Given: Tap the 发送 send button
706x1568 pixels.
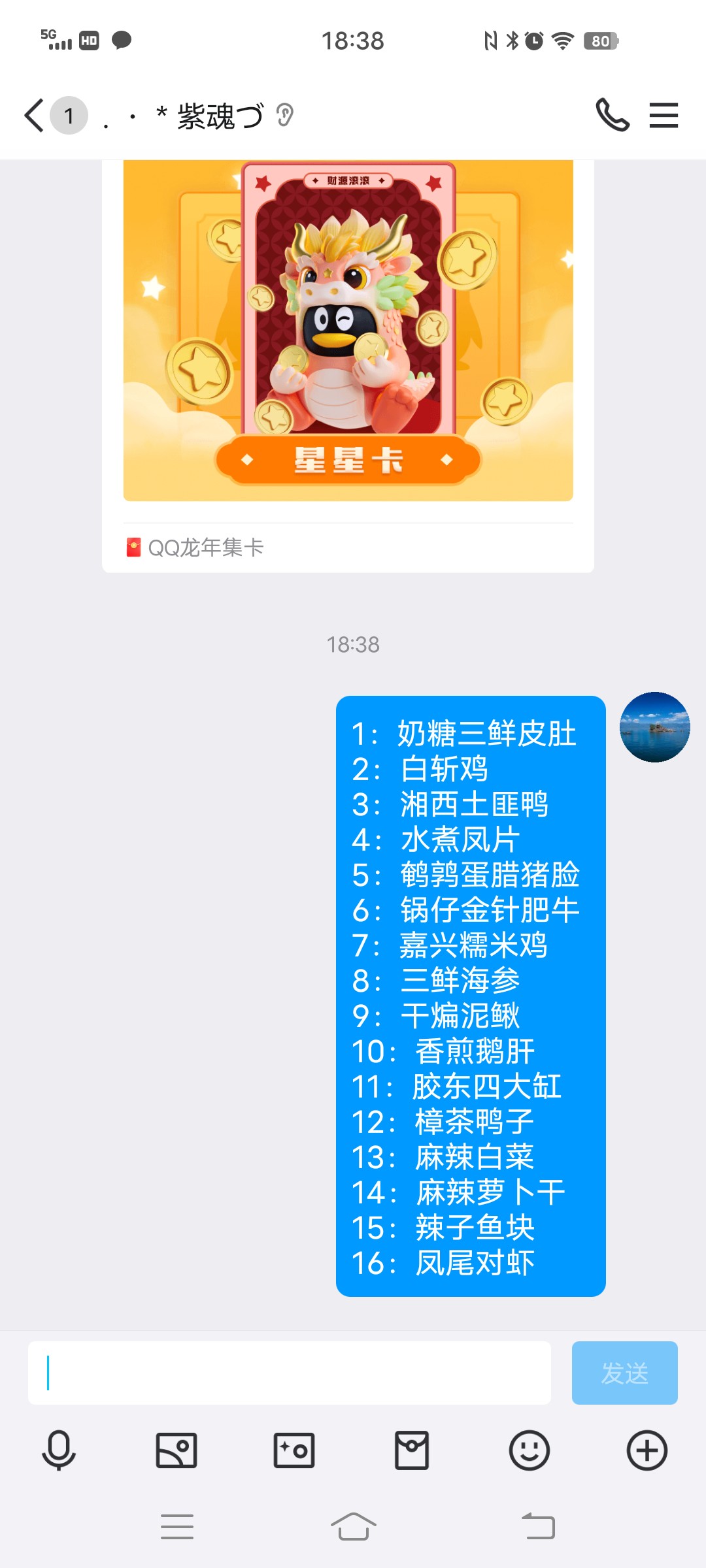Looking at the screenshot, I should coord(624,1373).
